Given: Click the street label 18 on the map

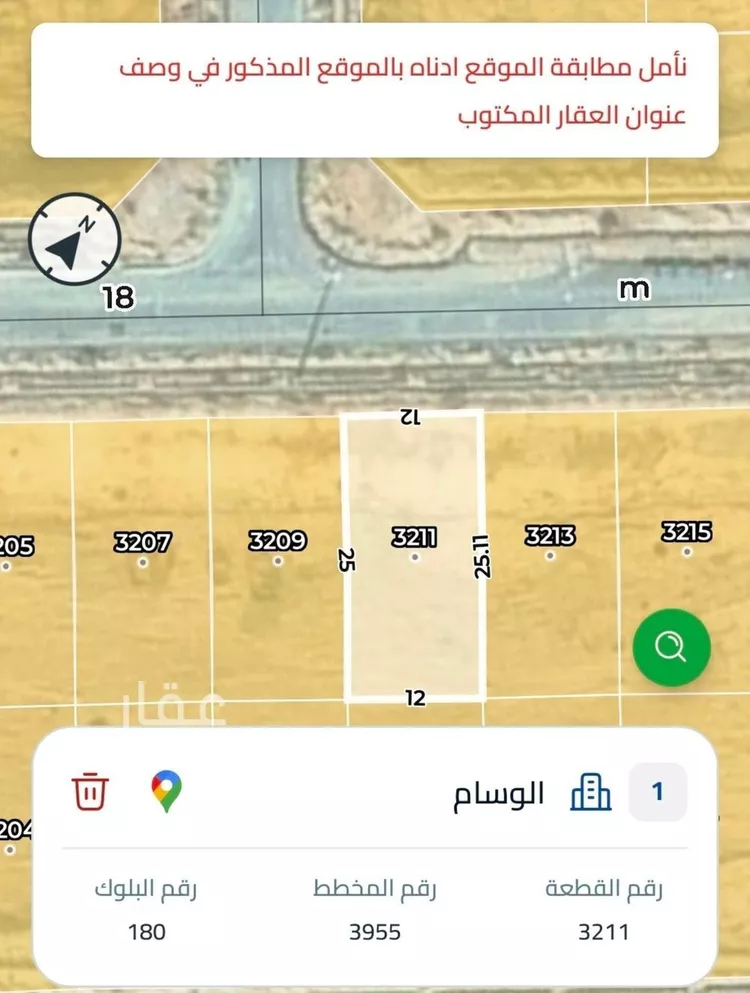Looking at the screenshot, I should [x=117, y=294].
